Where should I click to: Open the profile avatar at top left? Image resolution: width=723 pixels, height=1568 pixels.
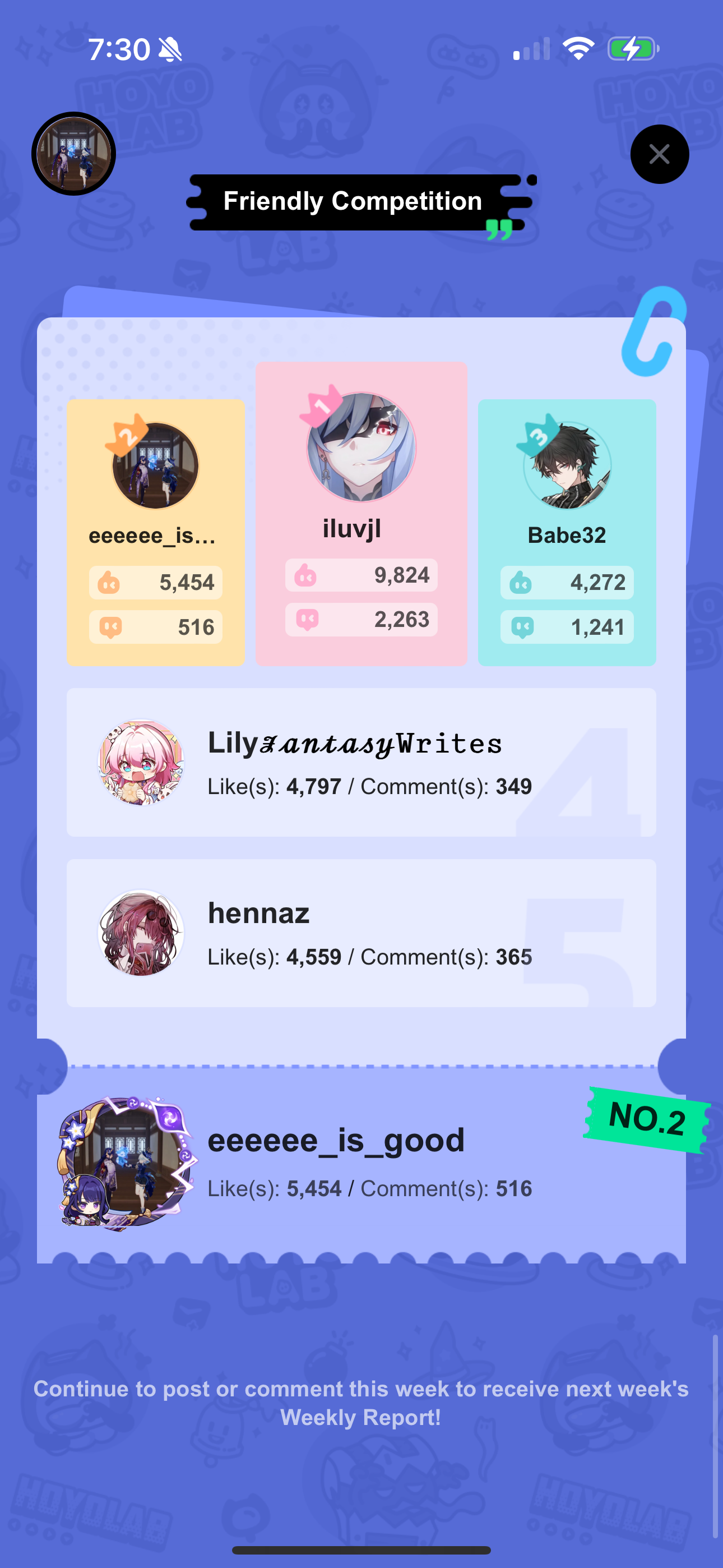pyautogui.click(x=73, y=154)
